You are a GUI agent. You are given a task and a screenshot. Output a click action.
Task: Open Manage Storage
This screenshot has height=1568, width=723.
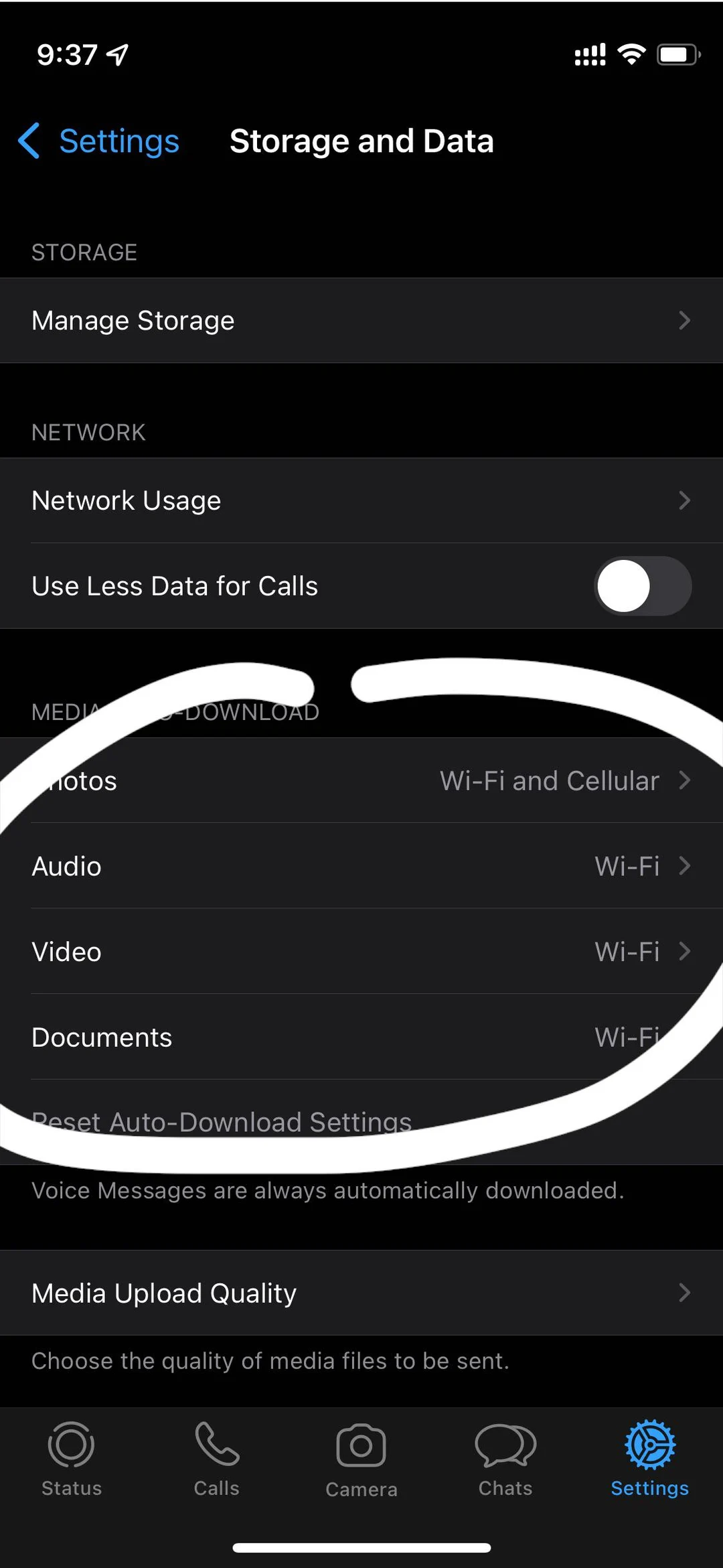361,320
